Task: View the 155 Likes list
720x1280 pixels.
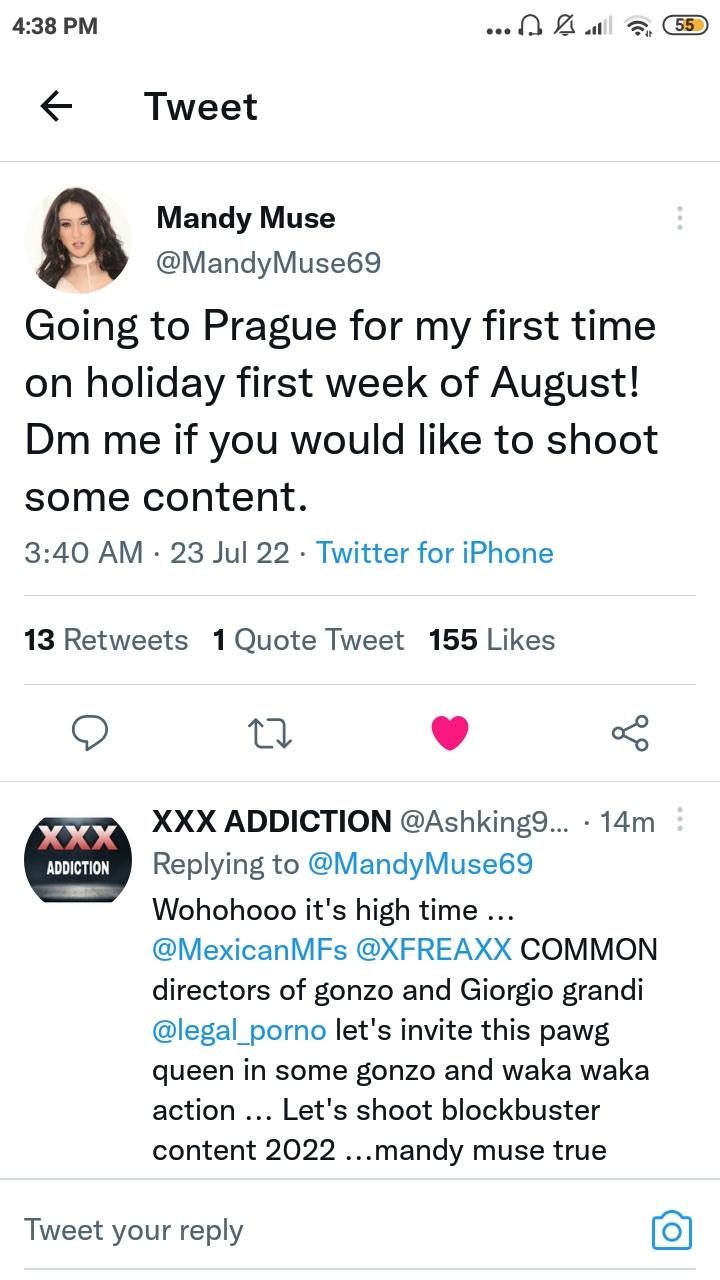Action: tap(492, 640)
